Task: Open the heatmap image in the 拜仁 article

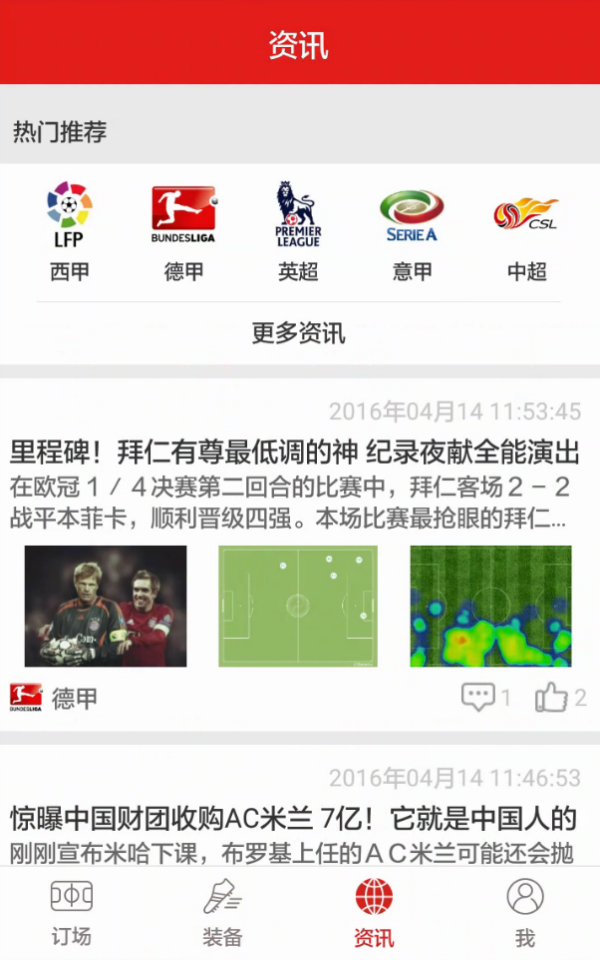Action: click(x=490, y=606)
